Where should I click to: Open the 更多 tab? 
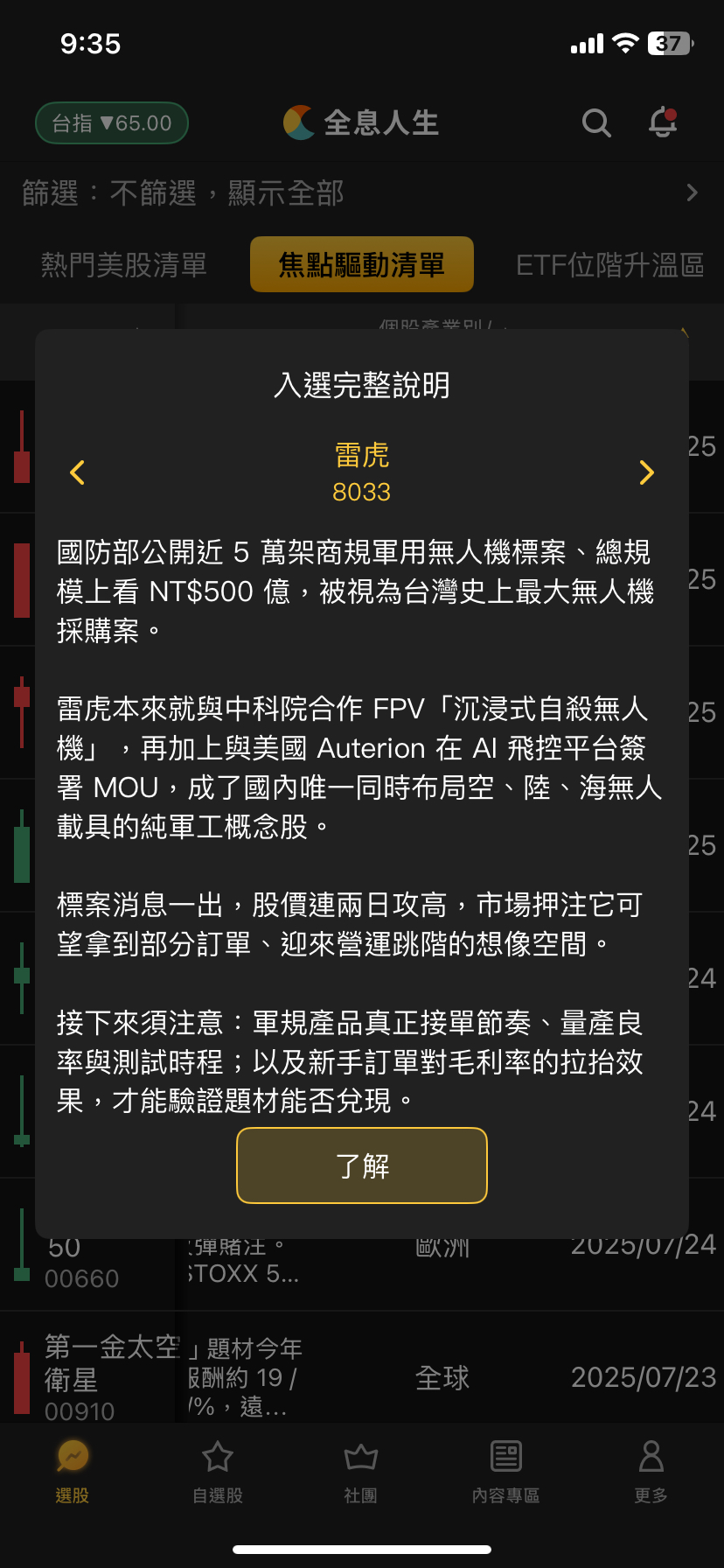pos(651,1472)
